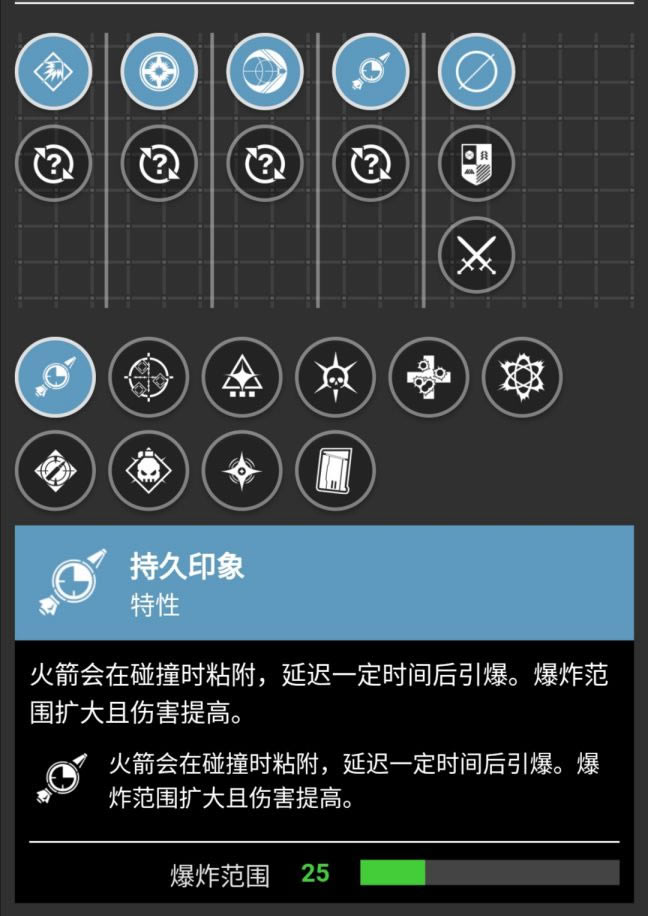This screenshot has height=916, width=648.
Task: Choose the round compass-target perk in the top row
Action: (159, 72)
